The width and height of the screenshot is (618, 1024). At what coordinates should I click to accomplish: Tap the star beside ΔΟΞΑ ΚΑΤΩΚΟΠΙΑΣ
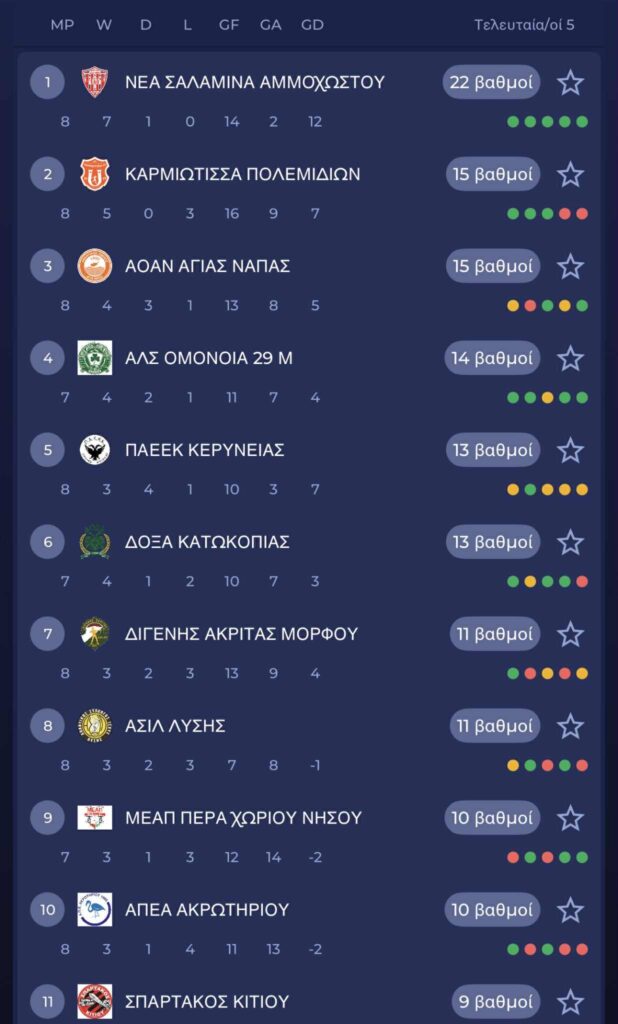pos(570,542)
